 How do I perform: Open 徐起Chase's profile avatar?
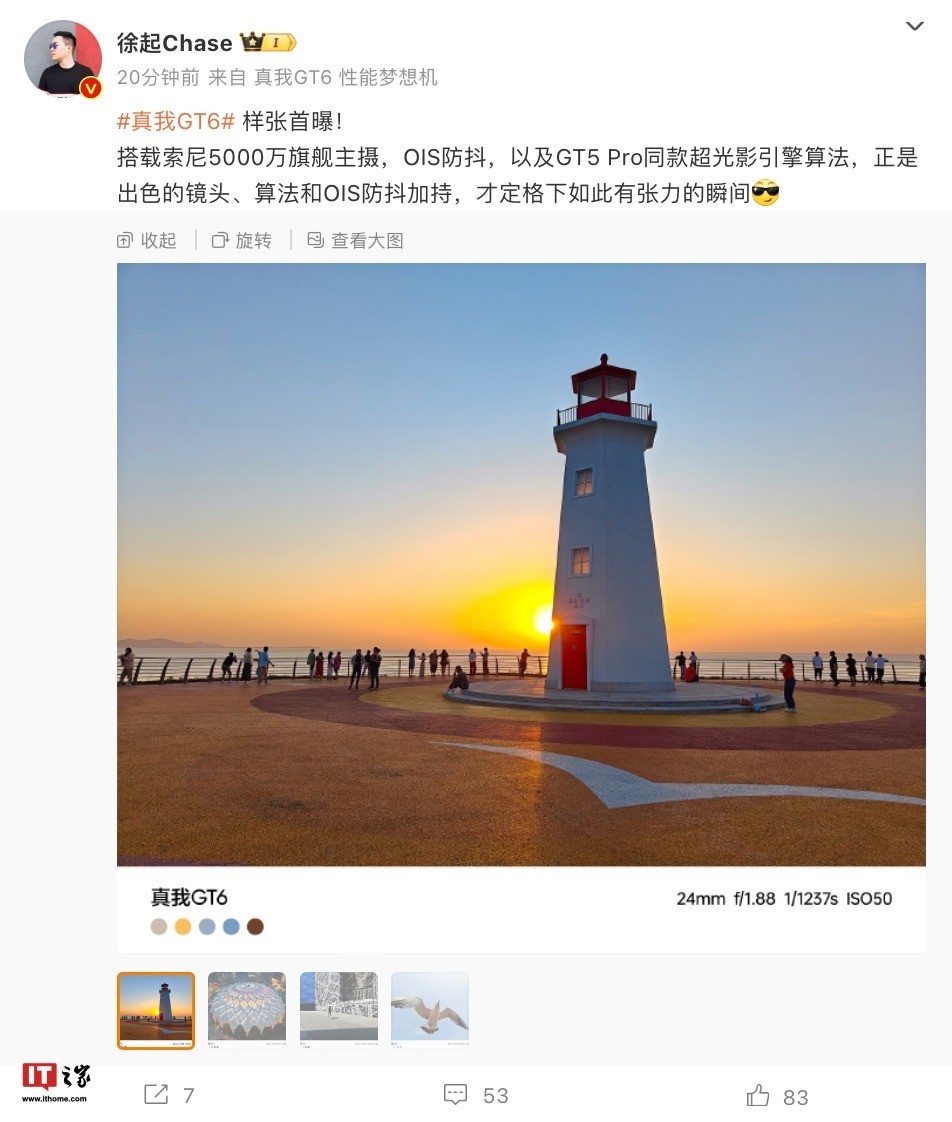pyautogui.click(x=62, y=59)
